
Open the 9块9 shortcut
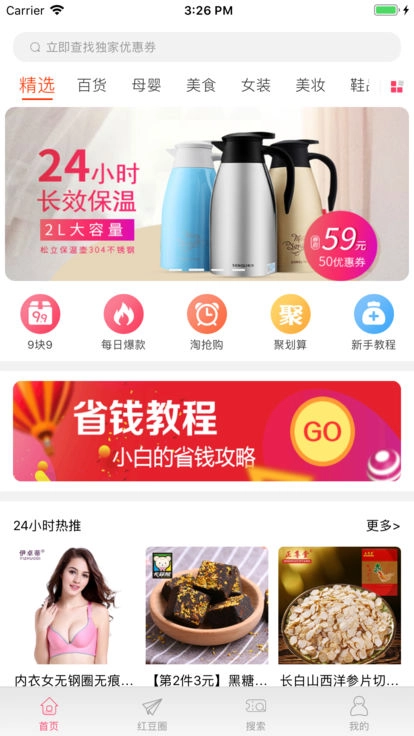tap(40, 322)
